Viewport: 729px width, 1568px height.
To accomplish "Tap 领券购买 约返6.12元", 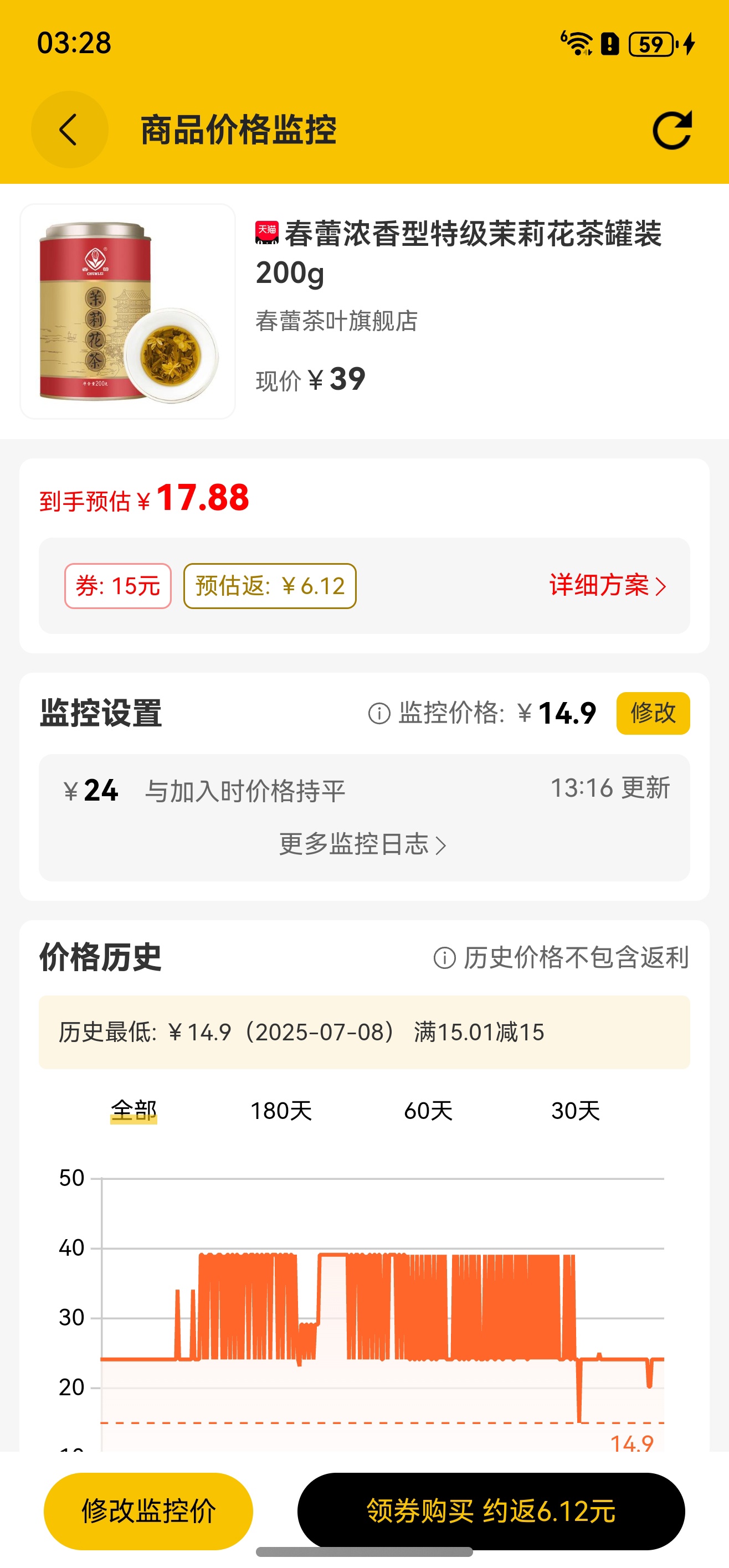I will 491,1511.
